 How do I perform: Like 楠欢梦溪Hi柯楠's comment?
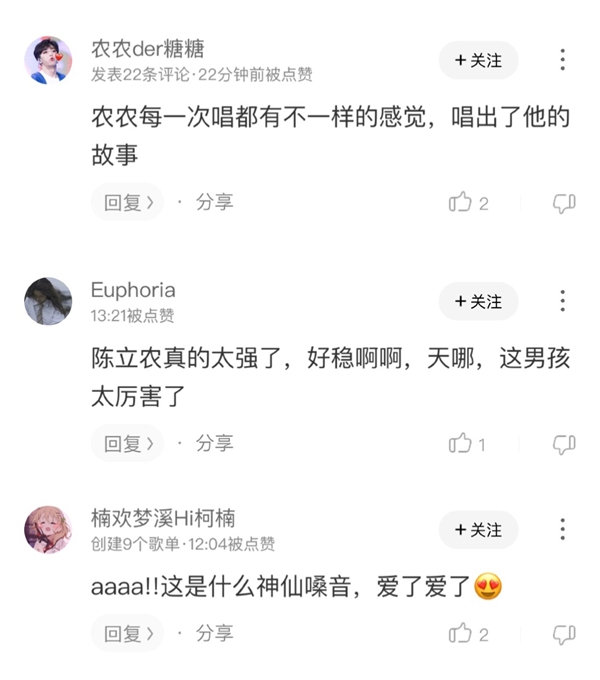tap(461, 635)
